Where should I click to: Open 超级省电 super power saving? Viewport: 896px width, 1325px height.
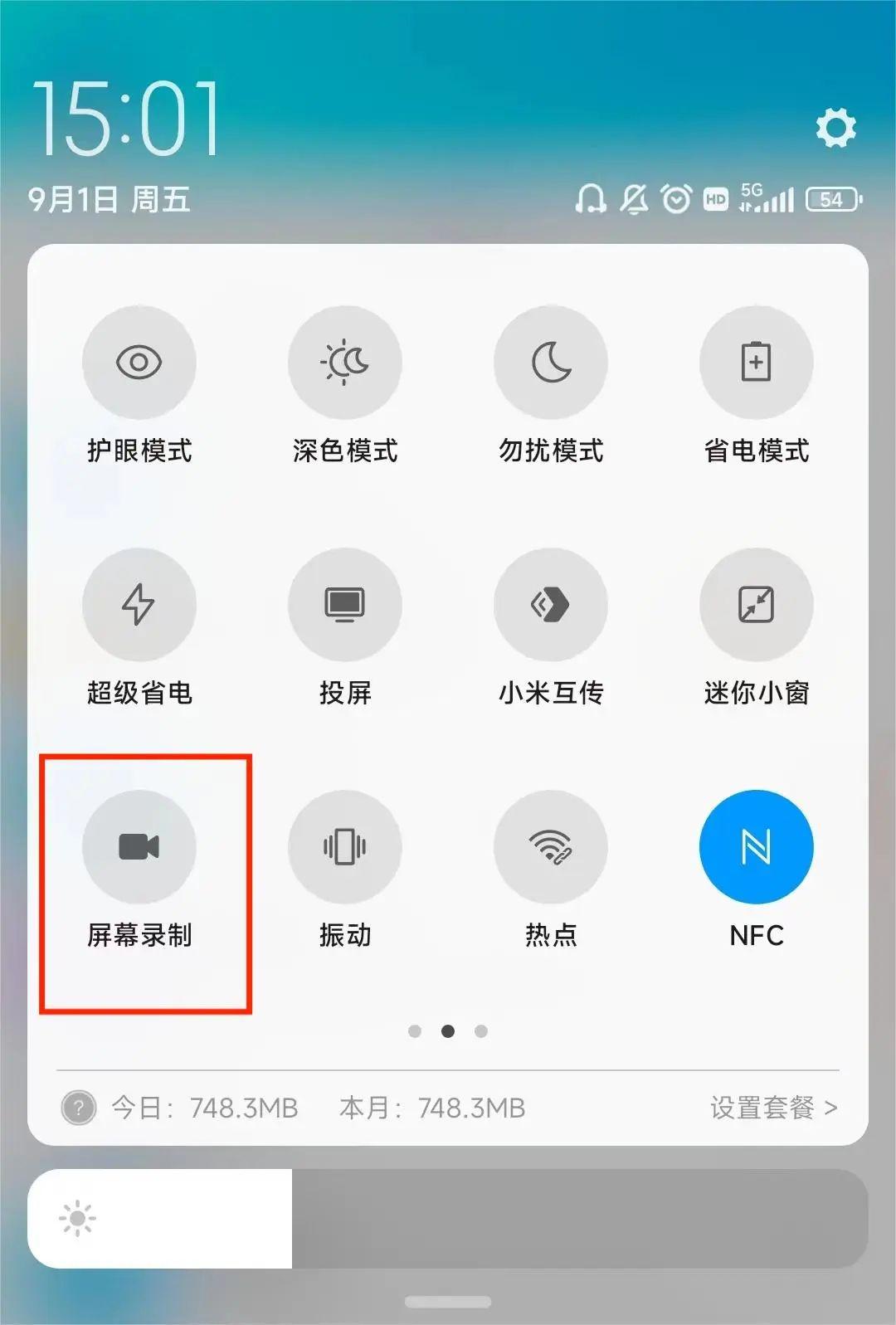coord(139,605)
